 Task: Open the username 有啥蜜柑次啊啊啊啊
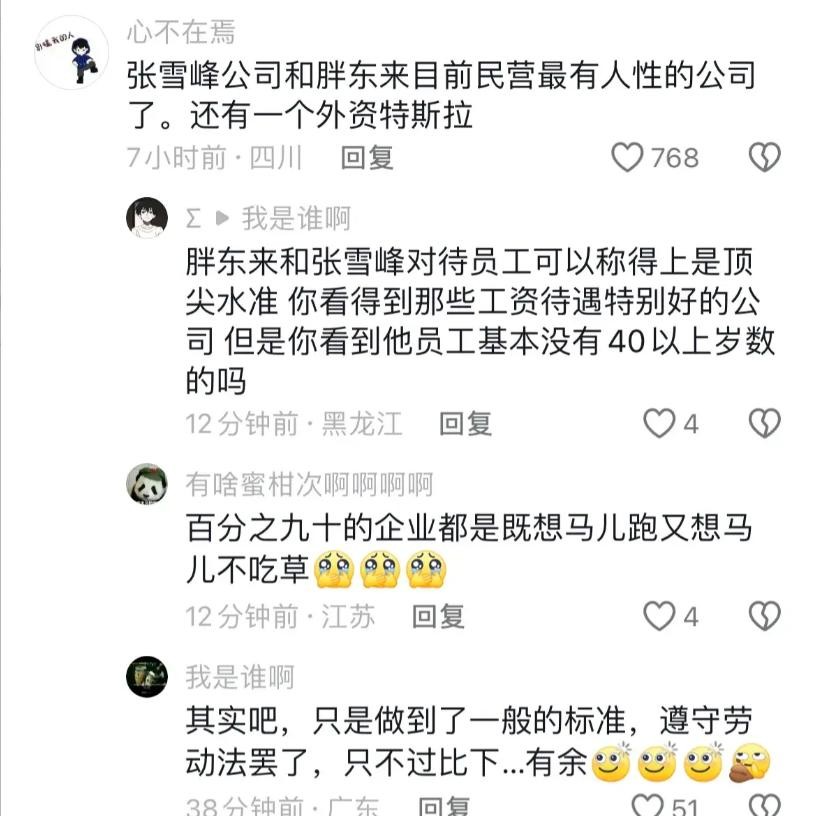click(309, 485)
